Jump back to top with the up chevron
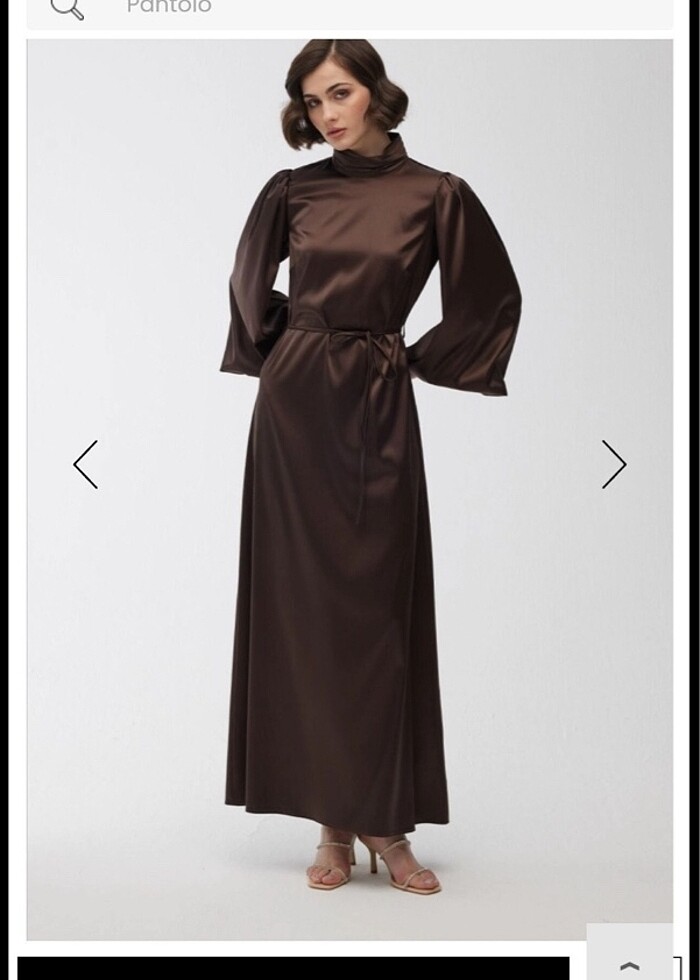Screen dimensions: 700x980 tap(630, 963)
